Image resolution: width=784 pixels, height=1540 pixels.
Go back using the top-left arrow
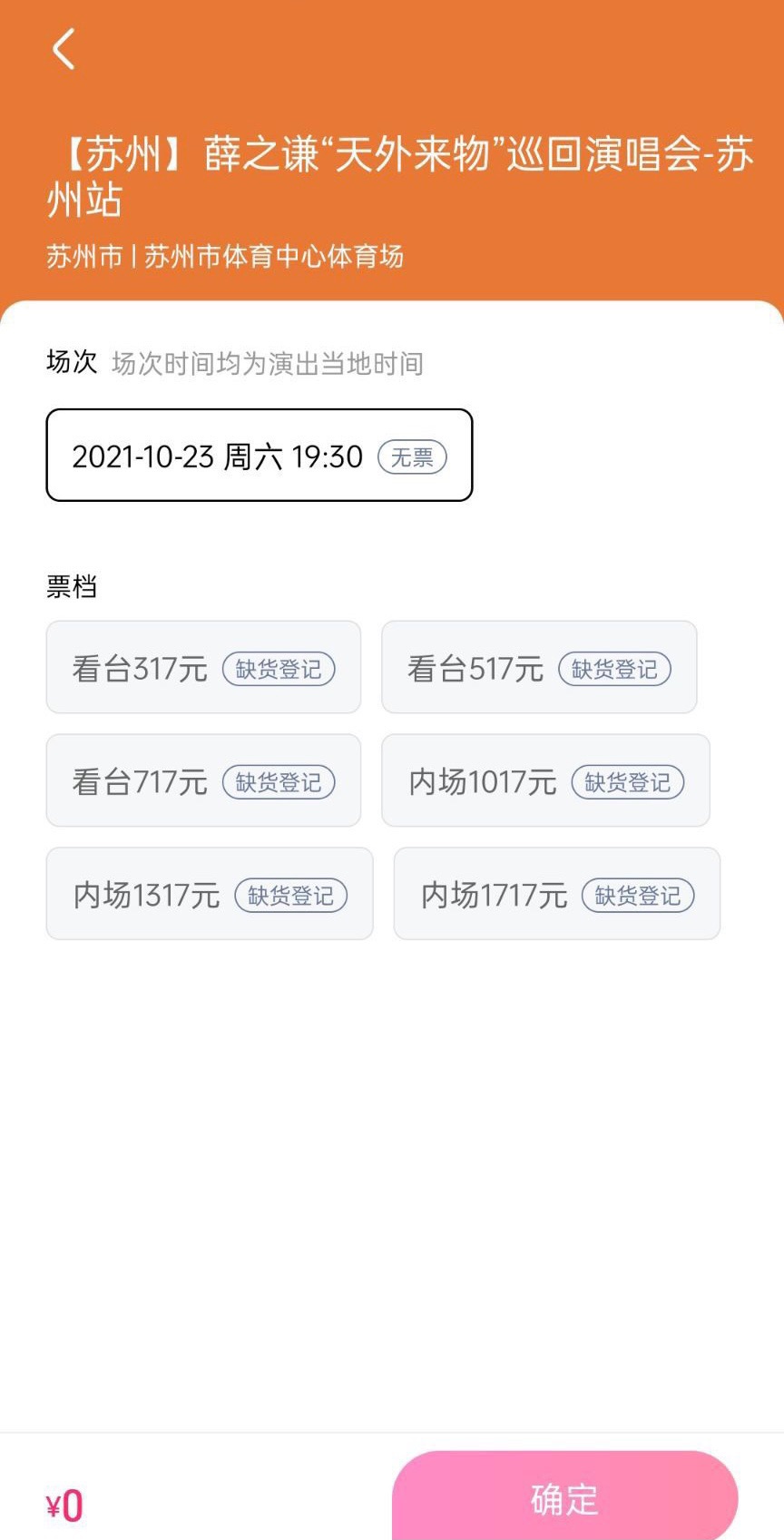[64, 49]
